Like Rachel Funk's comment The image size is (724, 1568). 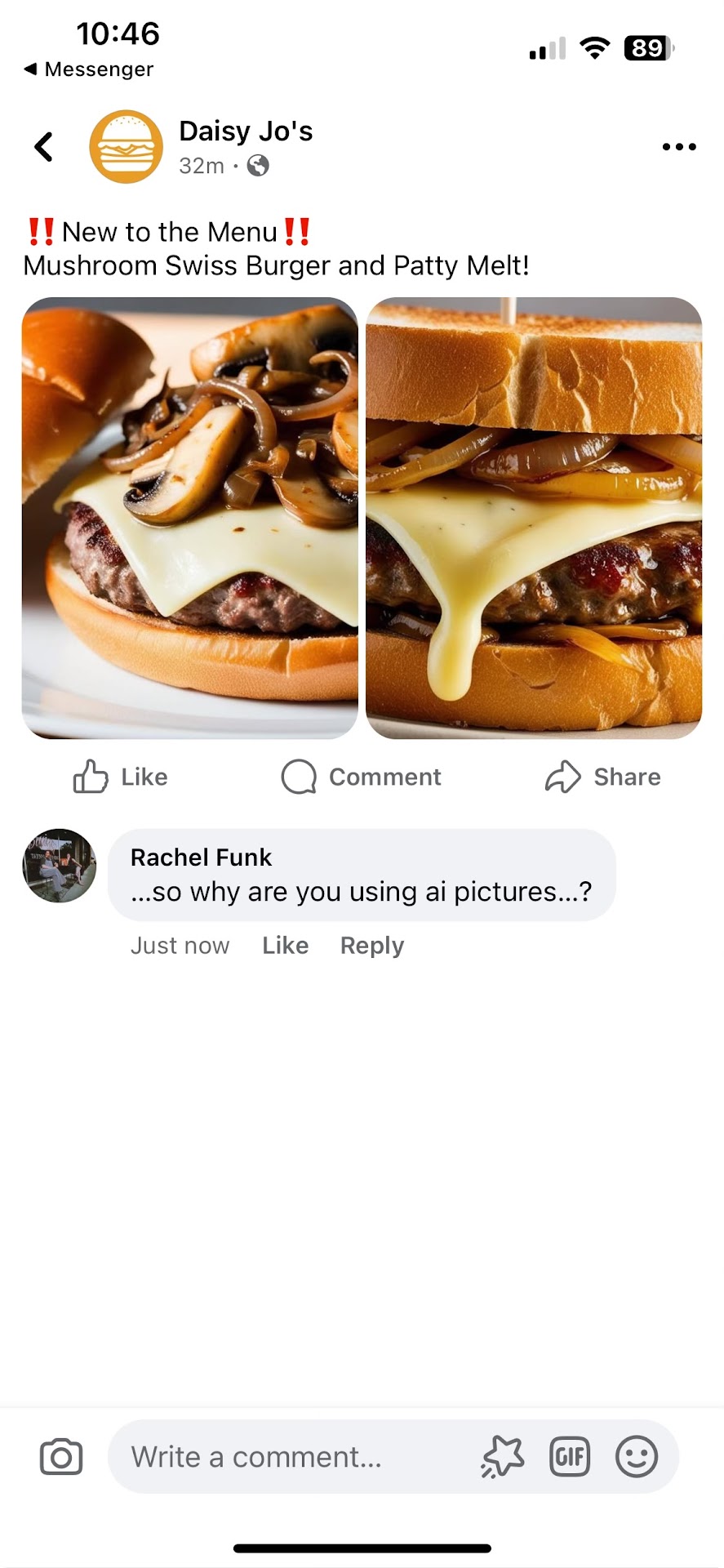(285, 946)
